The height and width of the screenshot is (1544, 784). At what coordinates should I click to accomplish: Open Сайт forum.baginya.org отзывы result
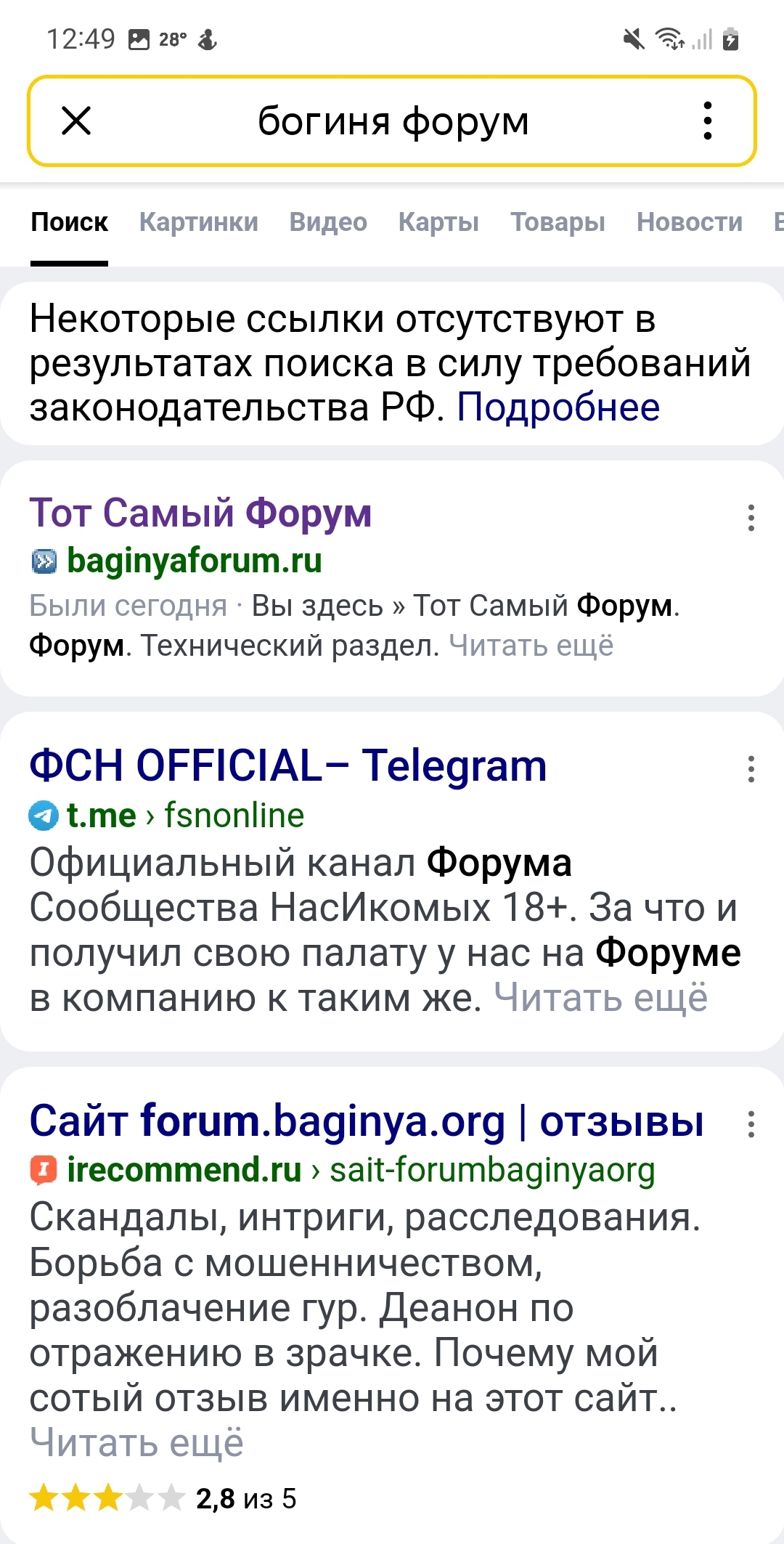point(367,1121)
